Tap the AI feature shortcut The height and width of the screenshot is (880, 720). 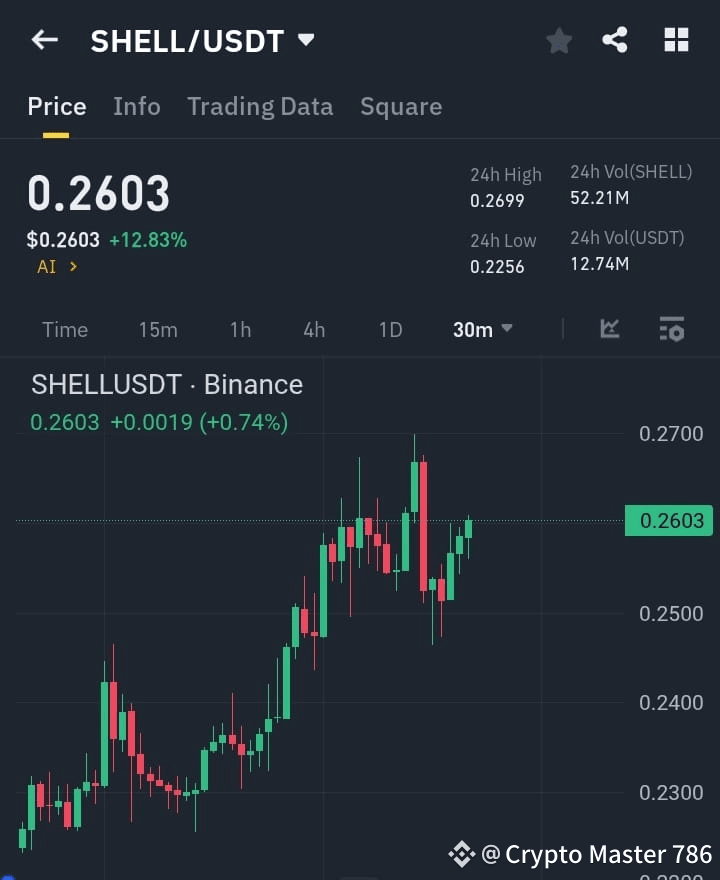[57, 266]
